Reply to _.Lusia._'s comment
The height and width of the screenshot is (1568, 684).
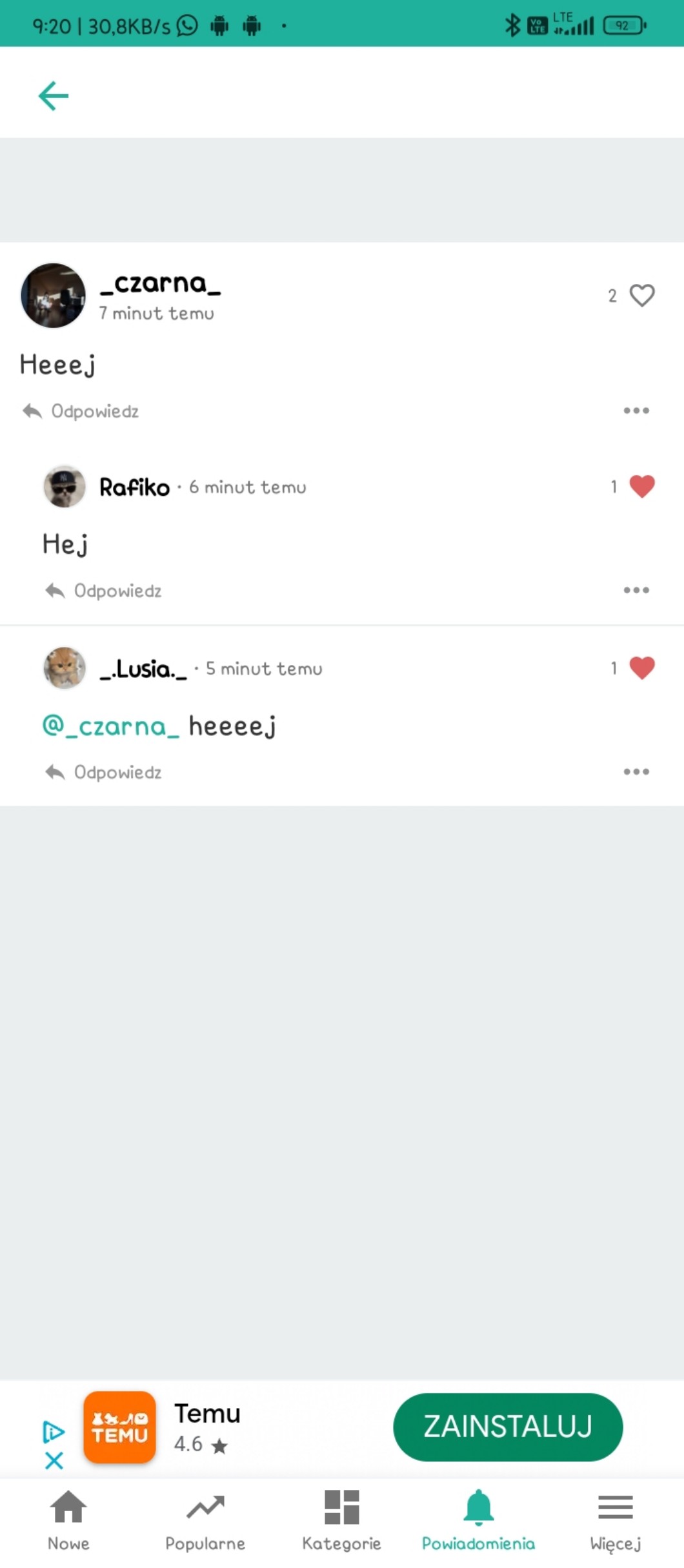click(104, 772)
